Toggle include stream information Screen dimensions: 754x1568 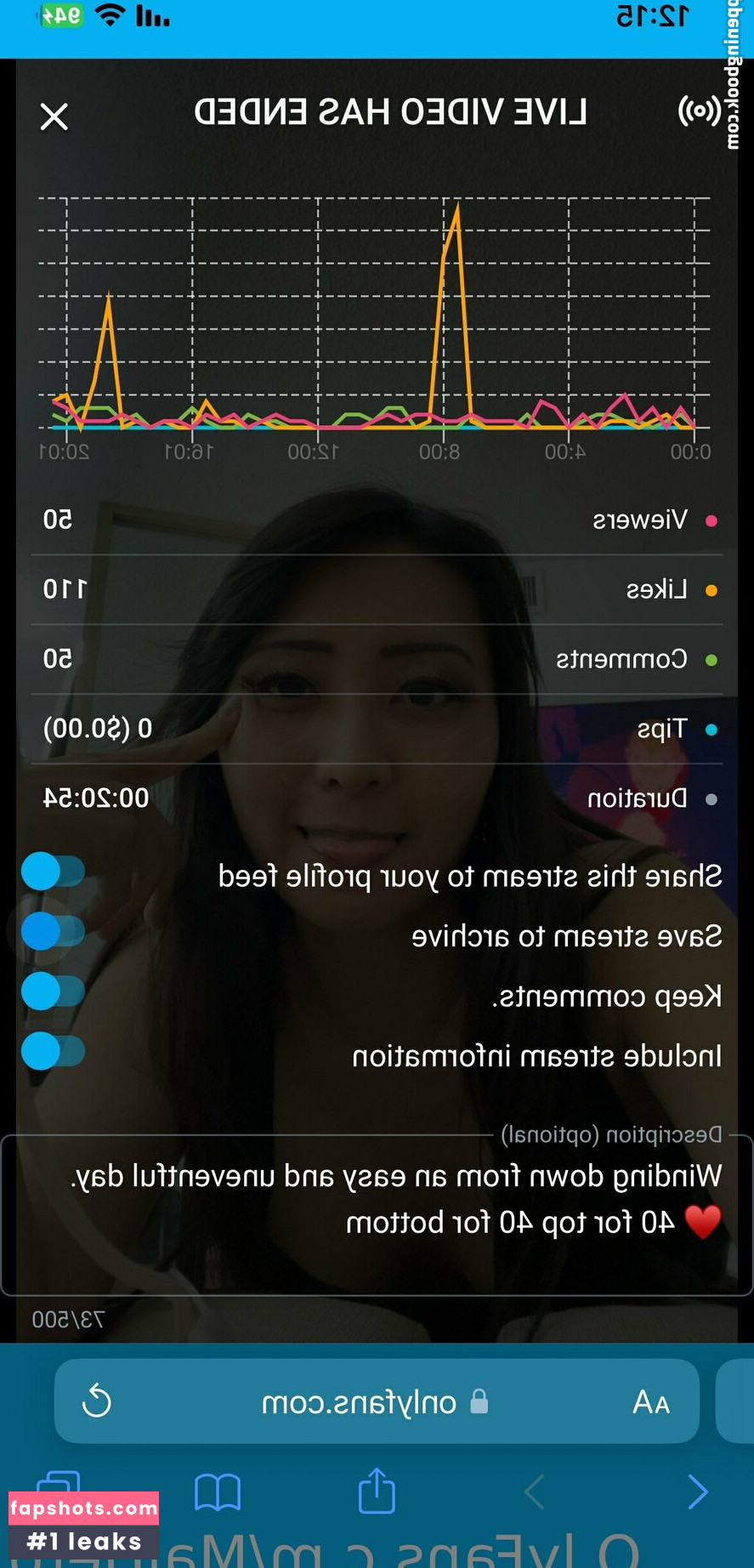click(x=53, y=1051)
